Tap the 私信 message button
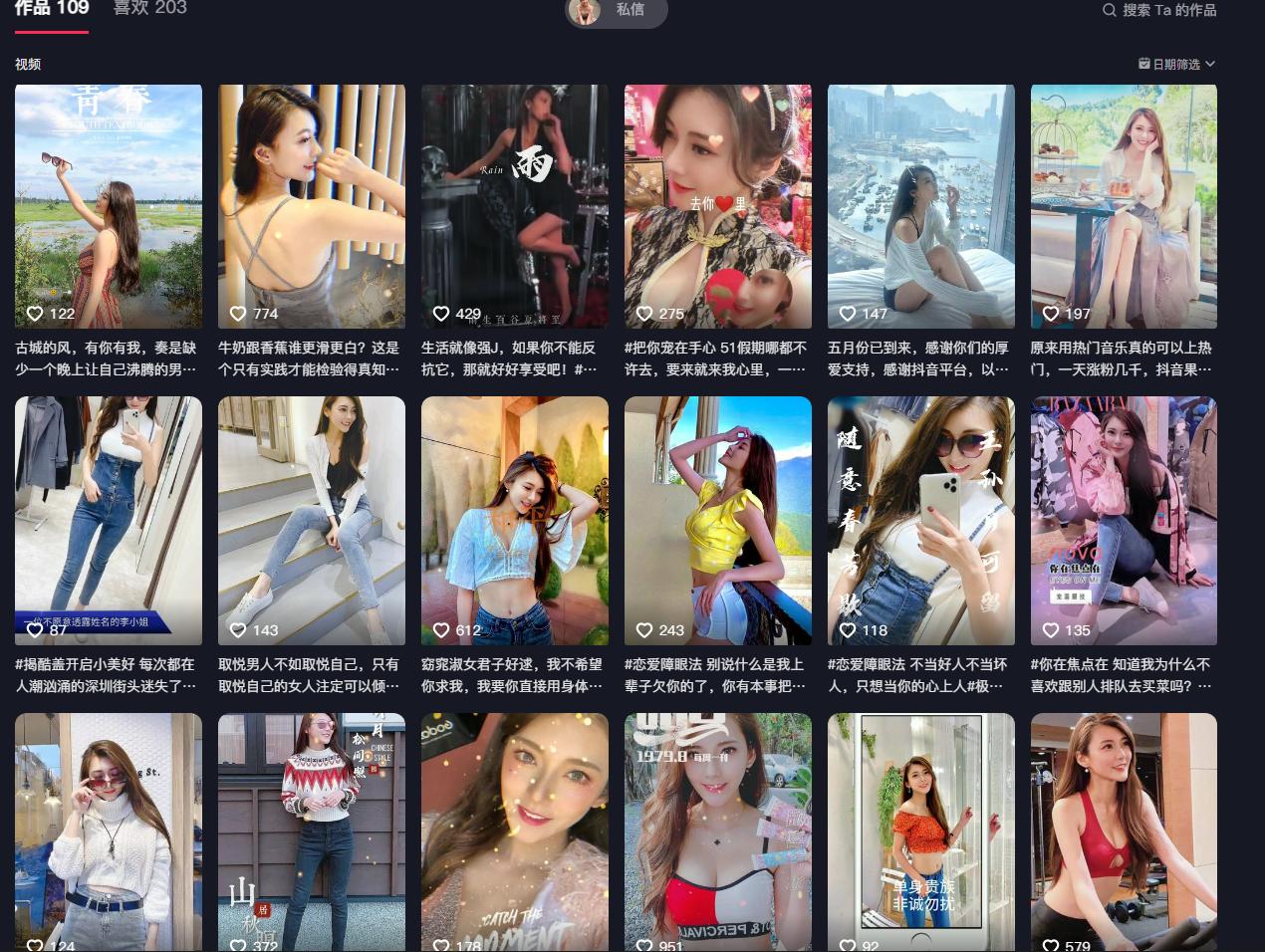The image size is (1265, 952). (618, 10)
